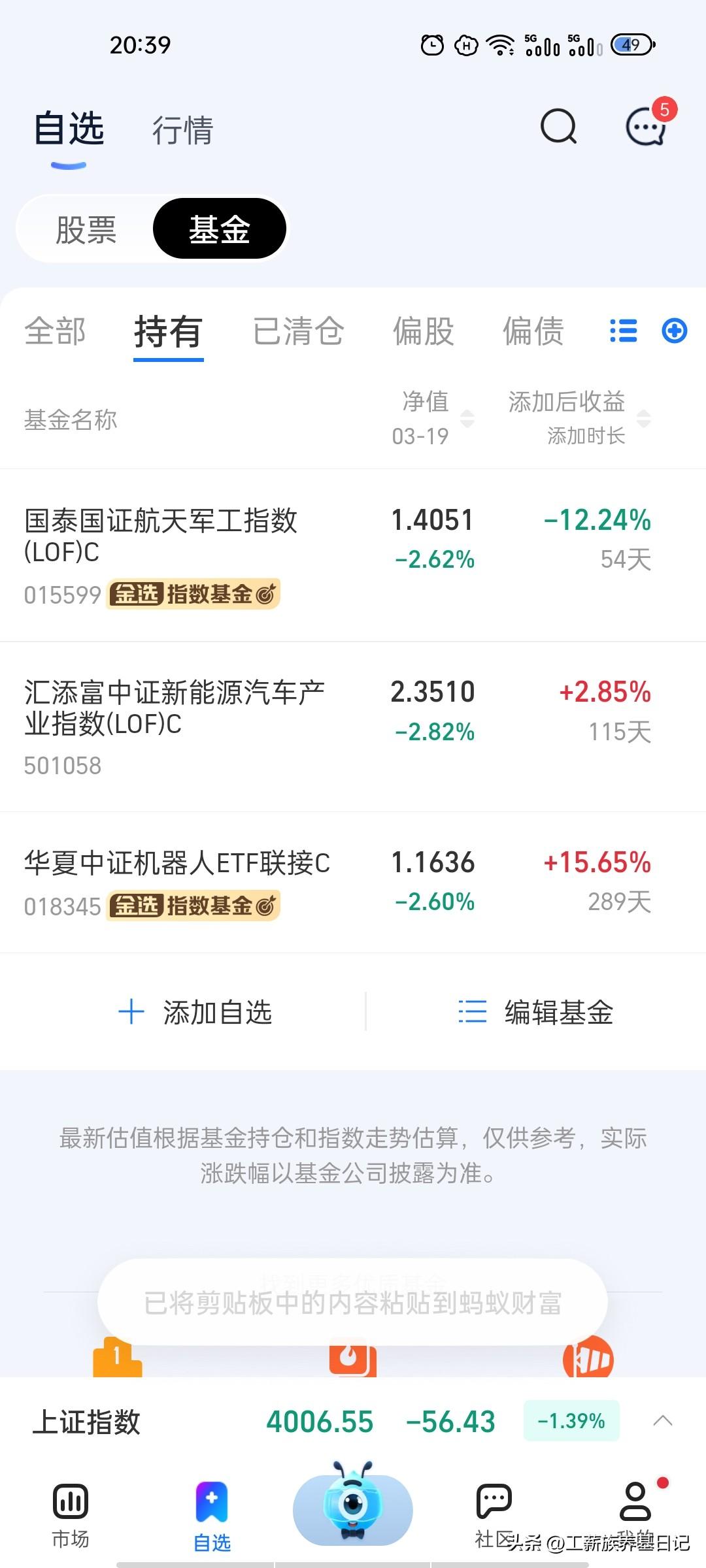Image resolution: width=706 pixels, height=1568 pixels.
Task: Tap 编辑基金 to edit list
Action: click(x=536, y=1012)
